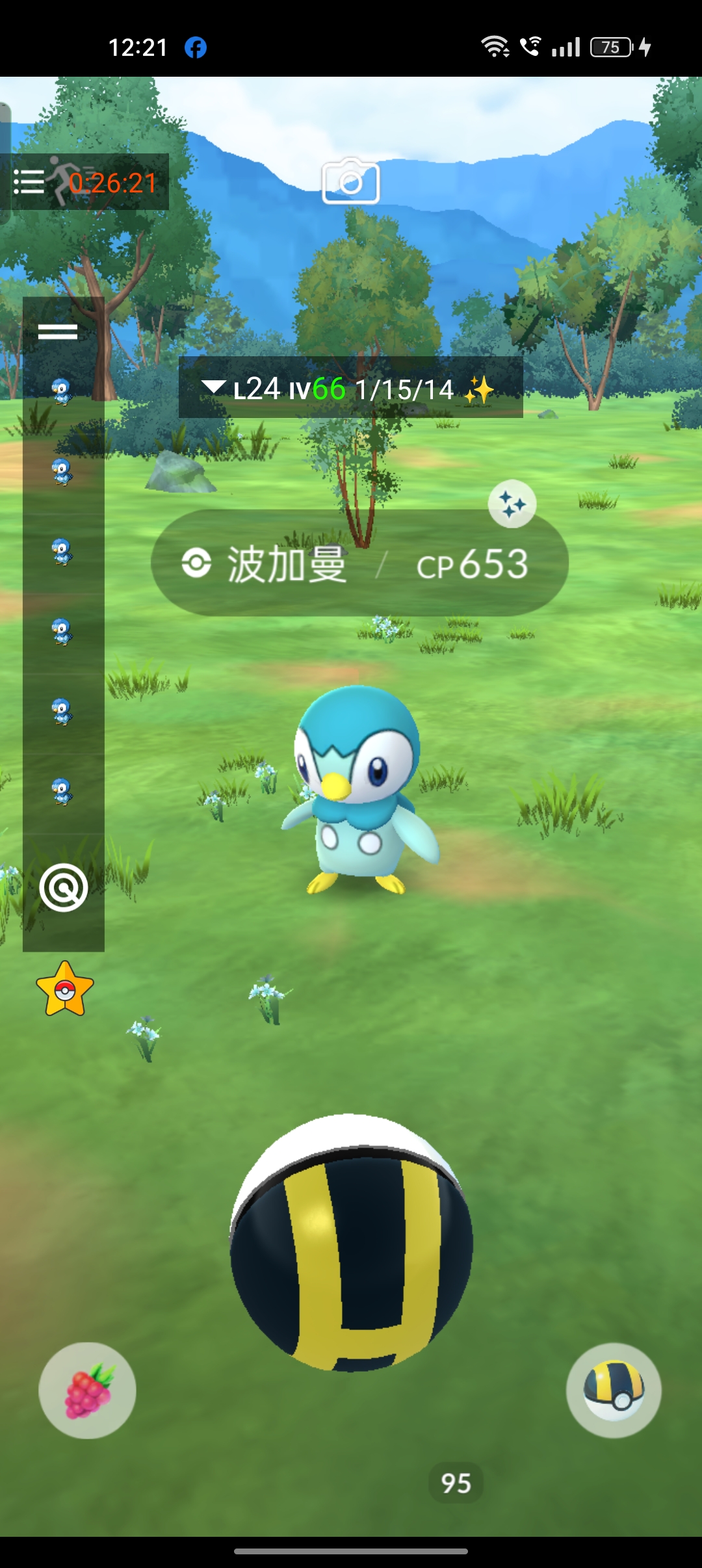Open the Poké Ball selection button
Image resolution: width=702 pixels, height=1568 pixels.
[614, 1390]
